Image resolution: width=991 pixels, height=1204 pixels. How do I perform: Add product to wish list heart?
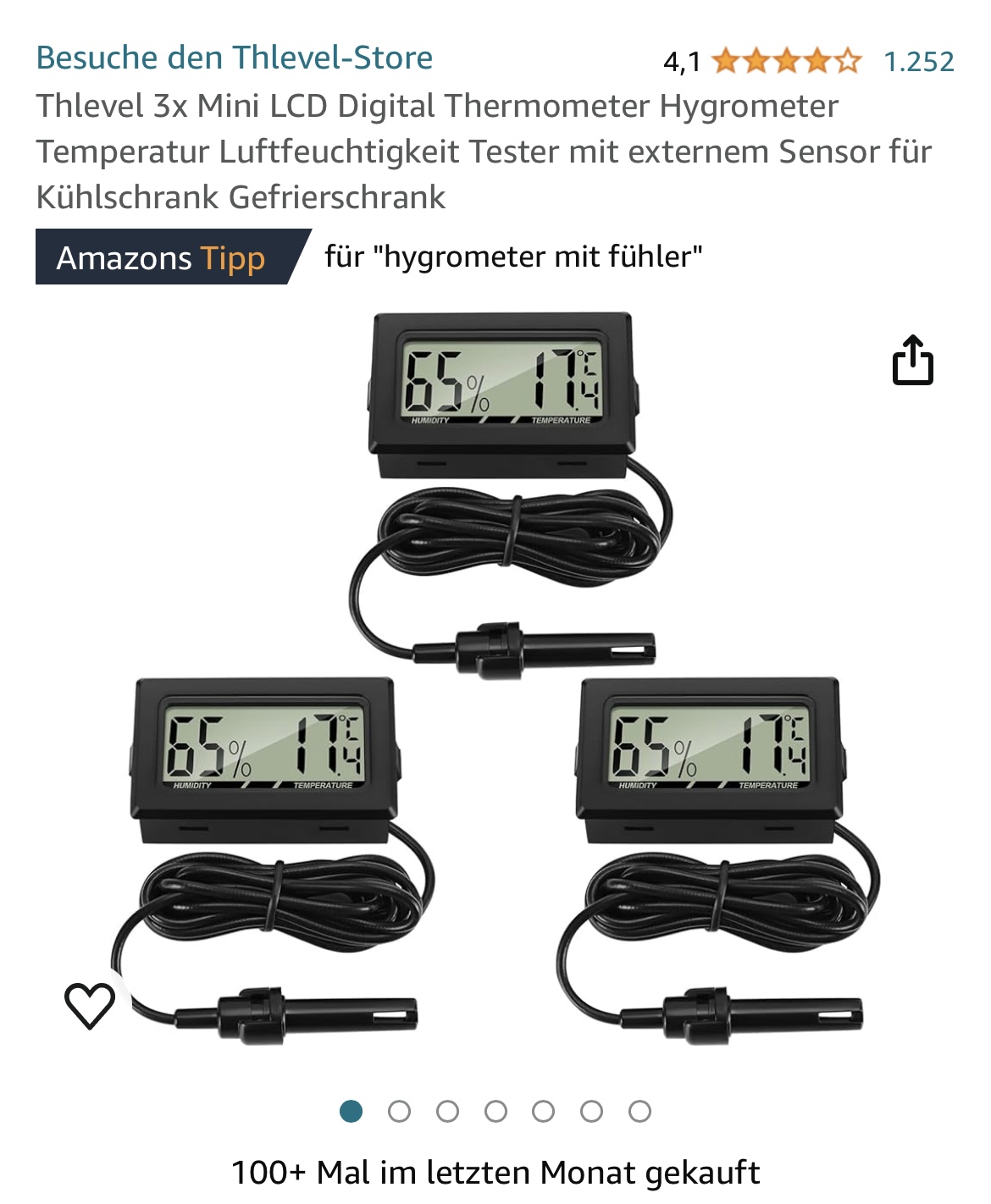click(x=90, y=1005)
